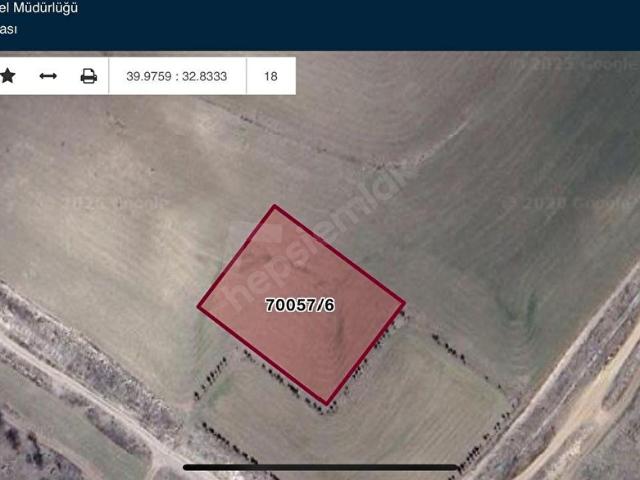Screen dimensions: 640x480
Task: Open the distance measure tool
Action: [x=48, y=76]
